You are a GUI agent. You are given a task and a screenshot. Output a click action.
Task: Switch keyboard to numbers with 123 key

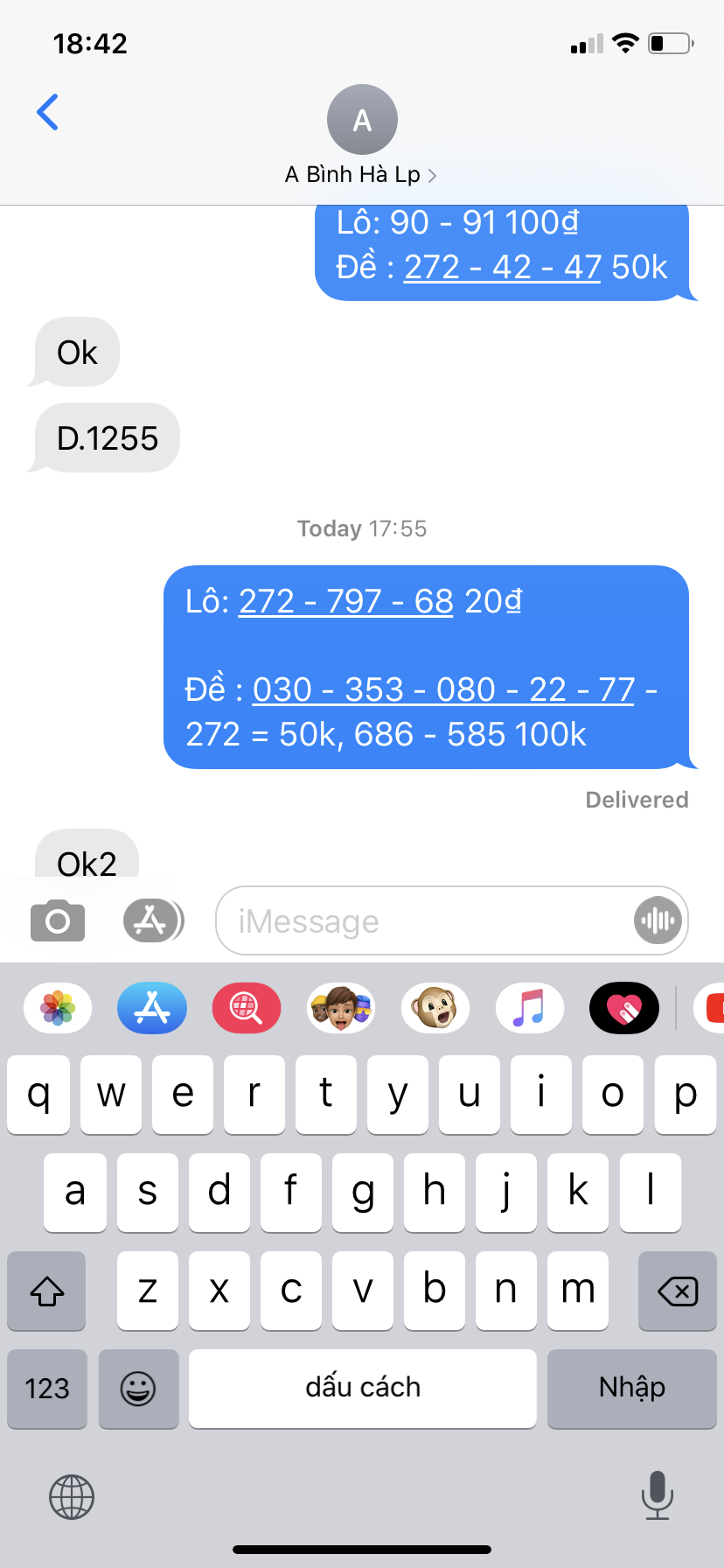[47, 1389]
